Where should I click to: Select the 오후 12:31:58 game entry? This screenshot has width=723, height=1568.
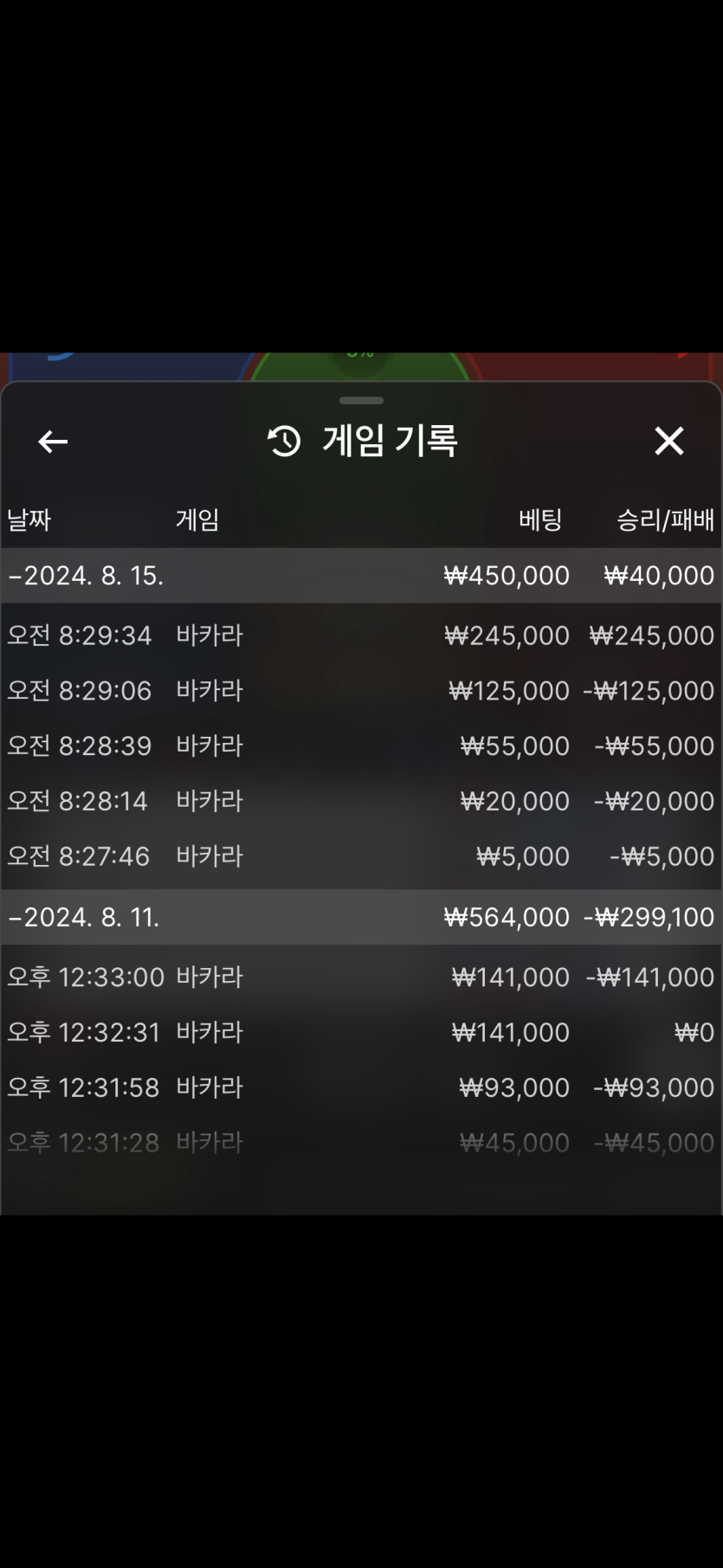point(361,1087)
